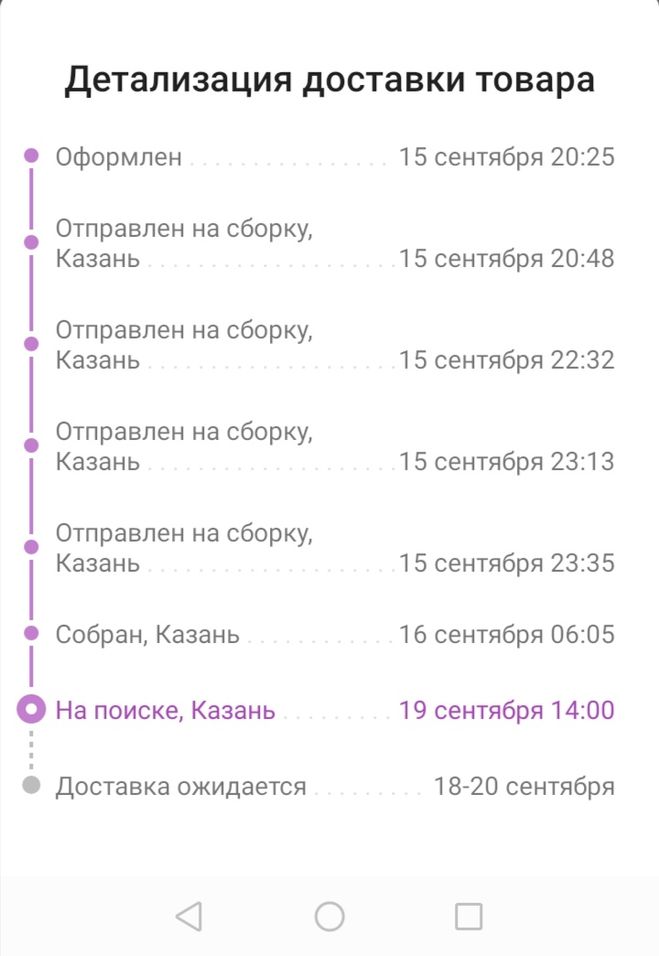Tap the system home button

click(x=329, y=916)
